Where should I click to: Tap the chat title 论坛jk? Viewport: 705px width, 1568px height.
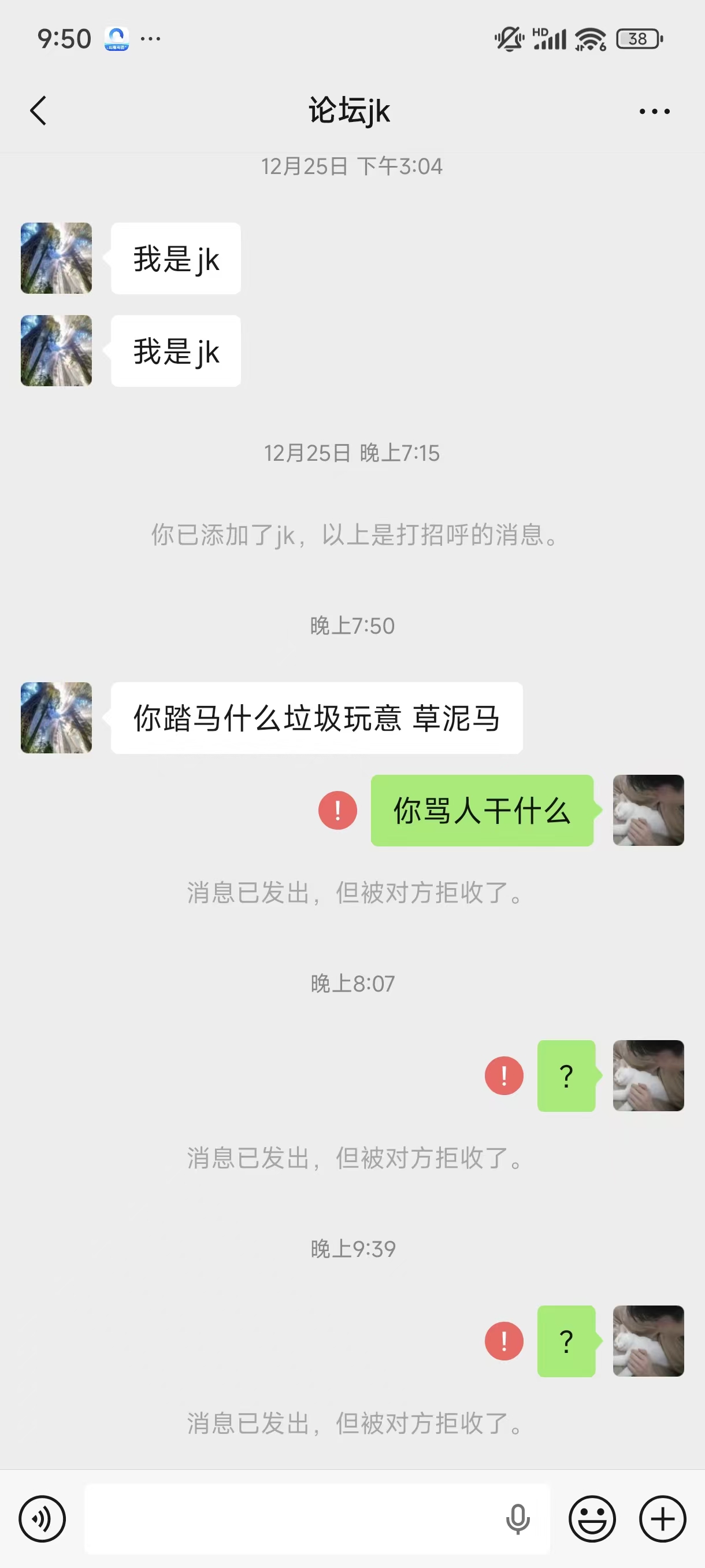click(351, 111)
